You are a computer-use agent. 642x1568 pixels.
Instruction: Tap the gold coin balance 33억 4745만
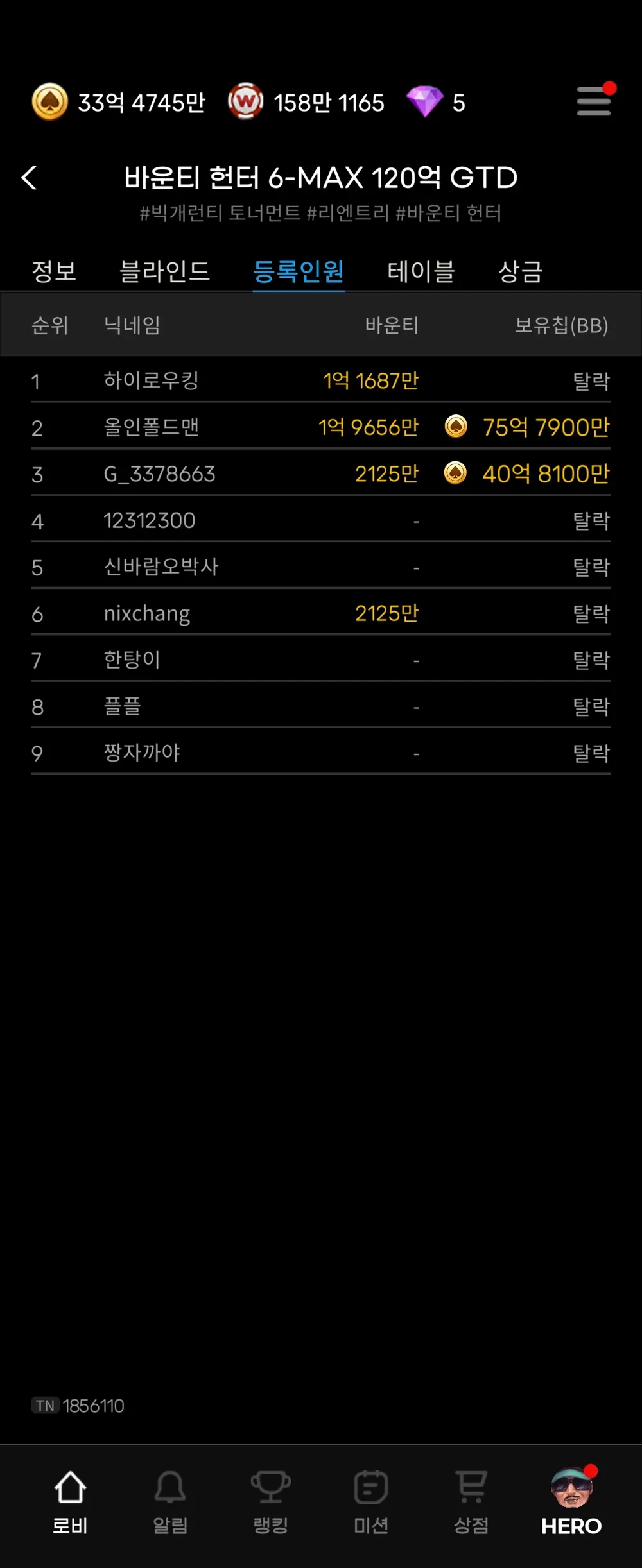119,103
